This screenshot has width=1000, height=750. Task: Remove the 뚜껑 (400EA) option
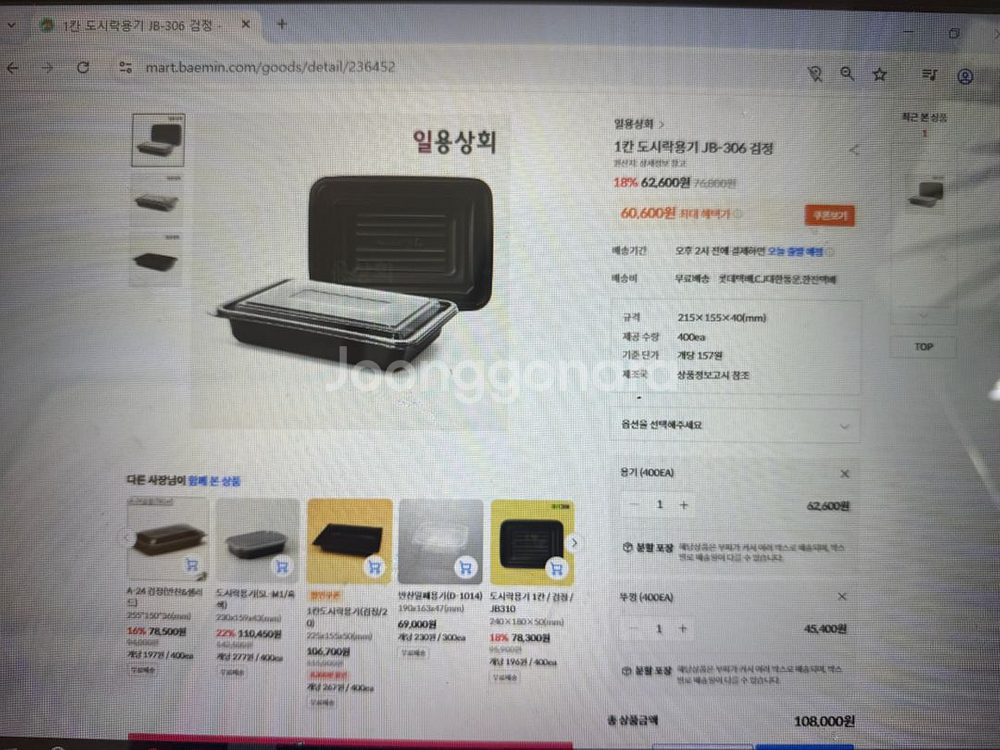(x=842, y=596)
